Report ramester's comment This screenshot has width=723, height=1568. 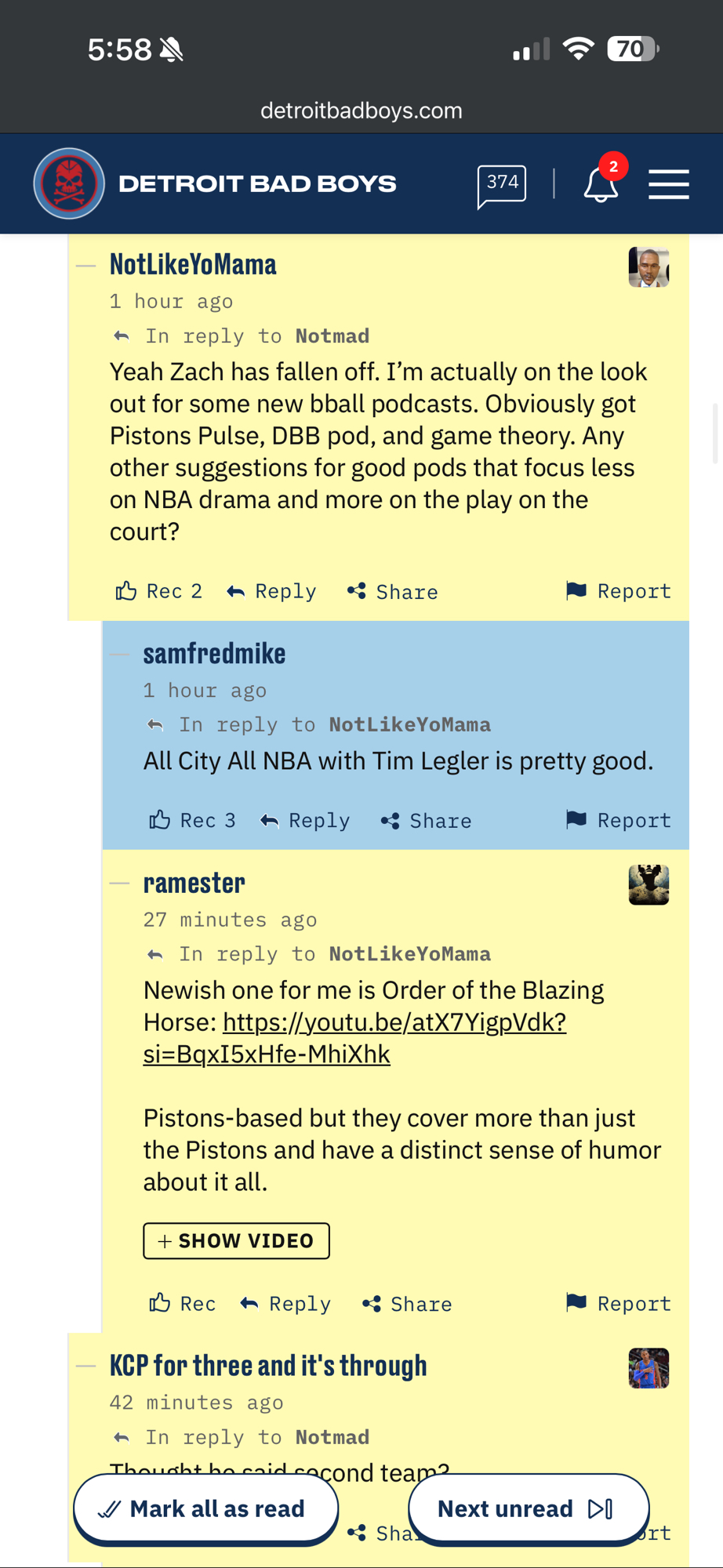[x=619, y=1303]
